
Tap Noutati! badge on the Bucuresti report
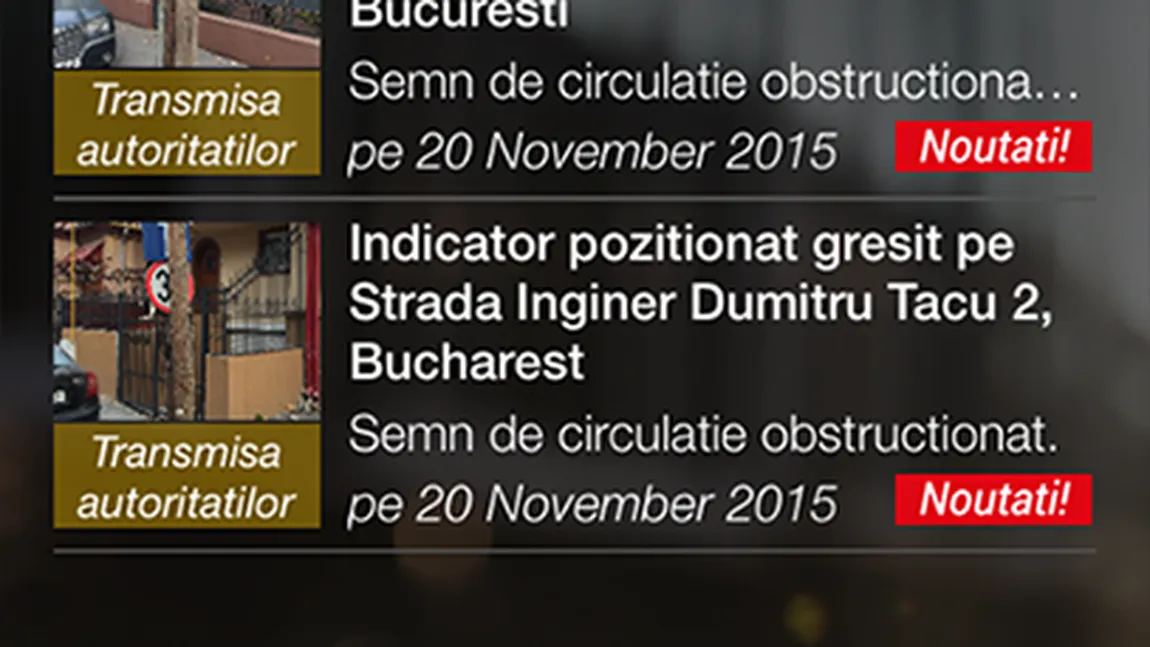coord(992,147)
